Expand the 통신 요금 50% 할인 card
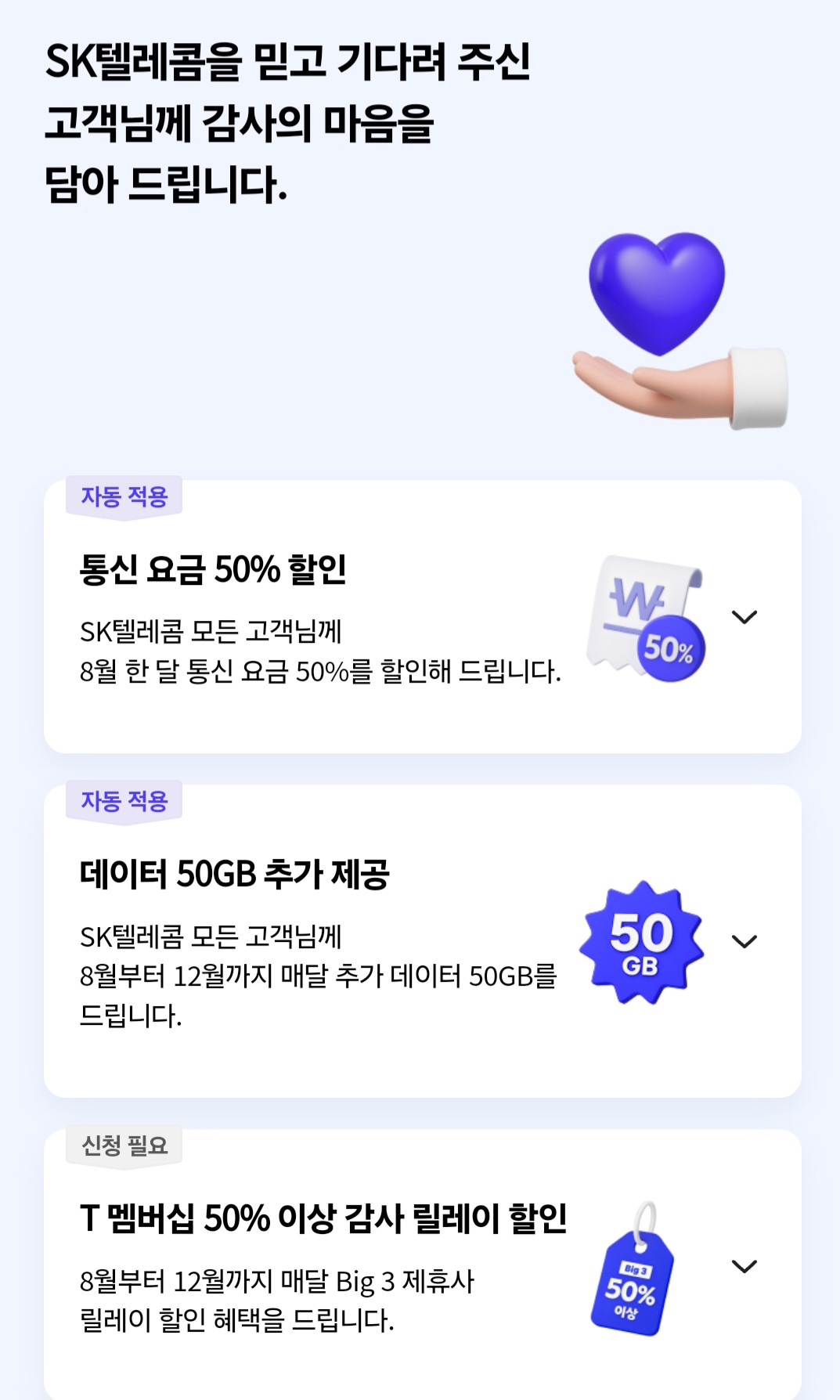The image size is (840, 1400). 744,617
